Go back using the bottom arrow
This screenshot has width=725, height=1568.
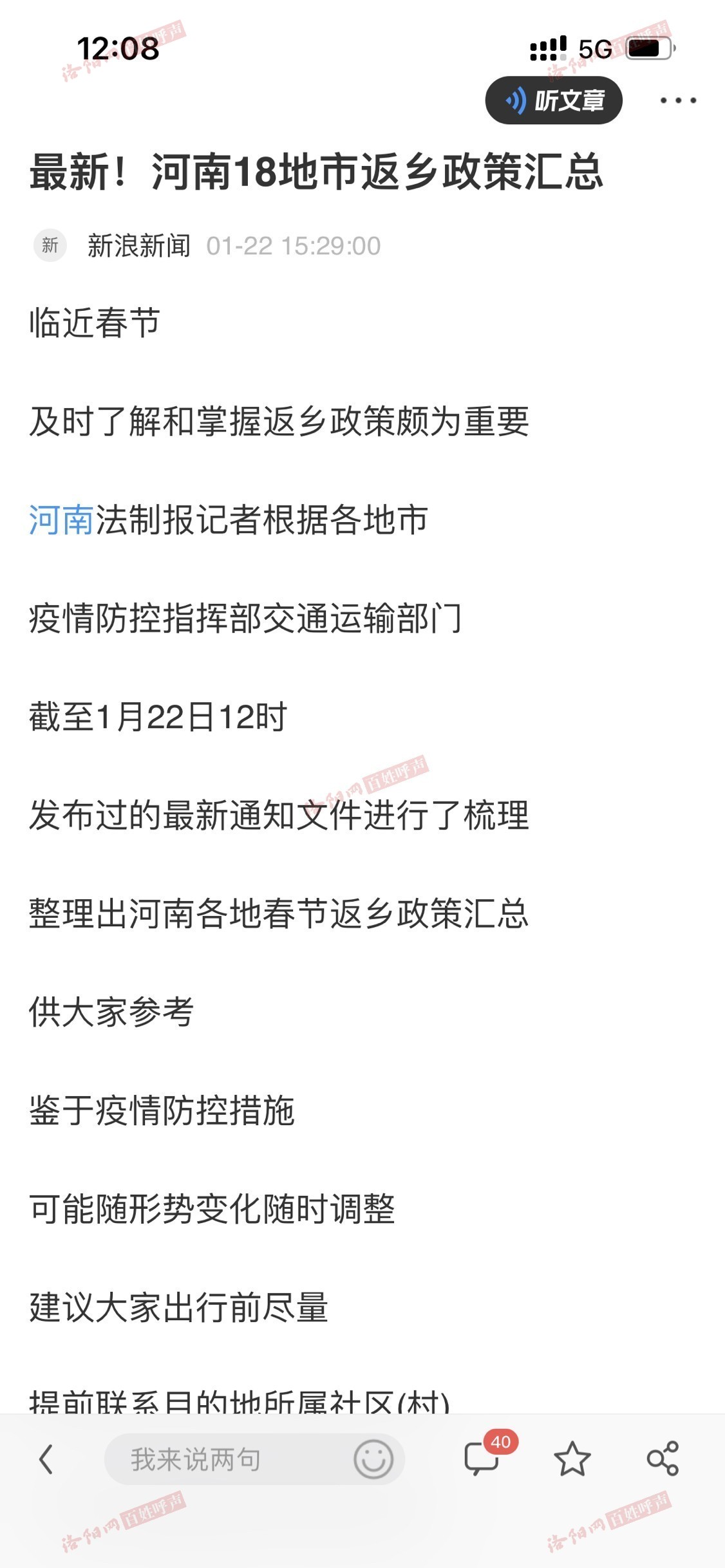tap(46, 1459)
